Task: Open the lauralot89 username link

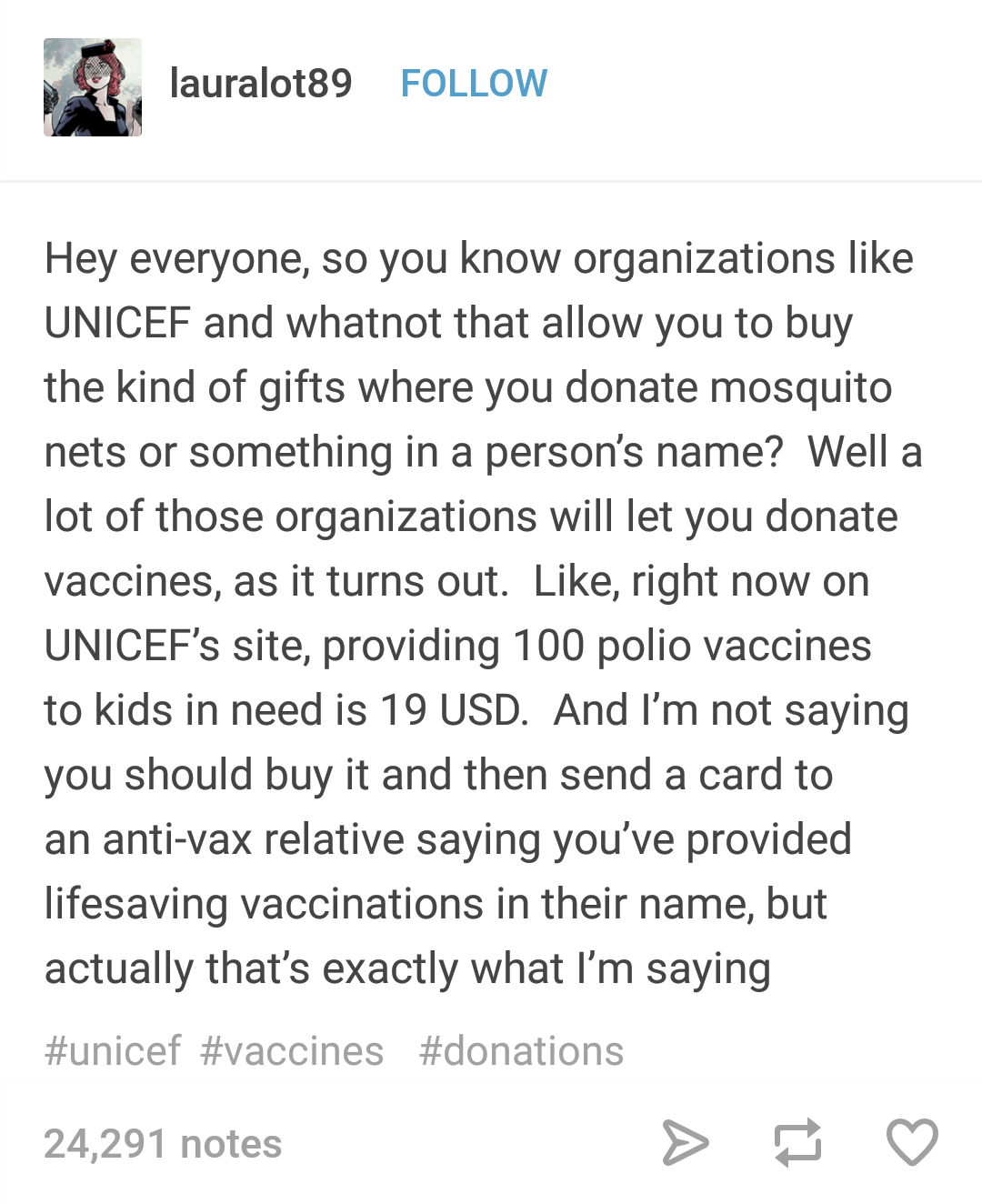Action: 261,84
